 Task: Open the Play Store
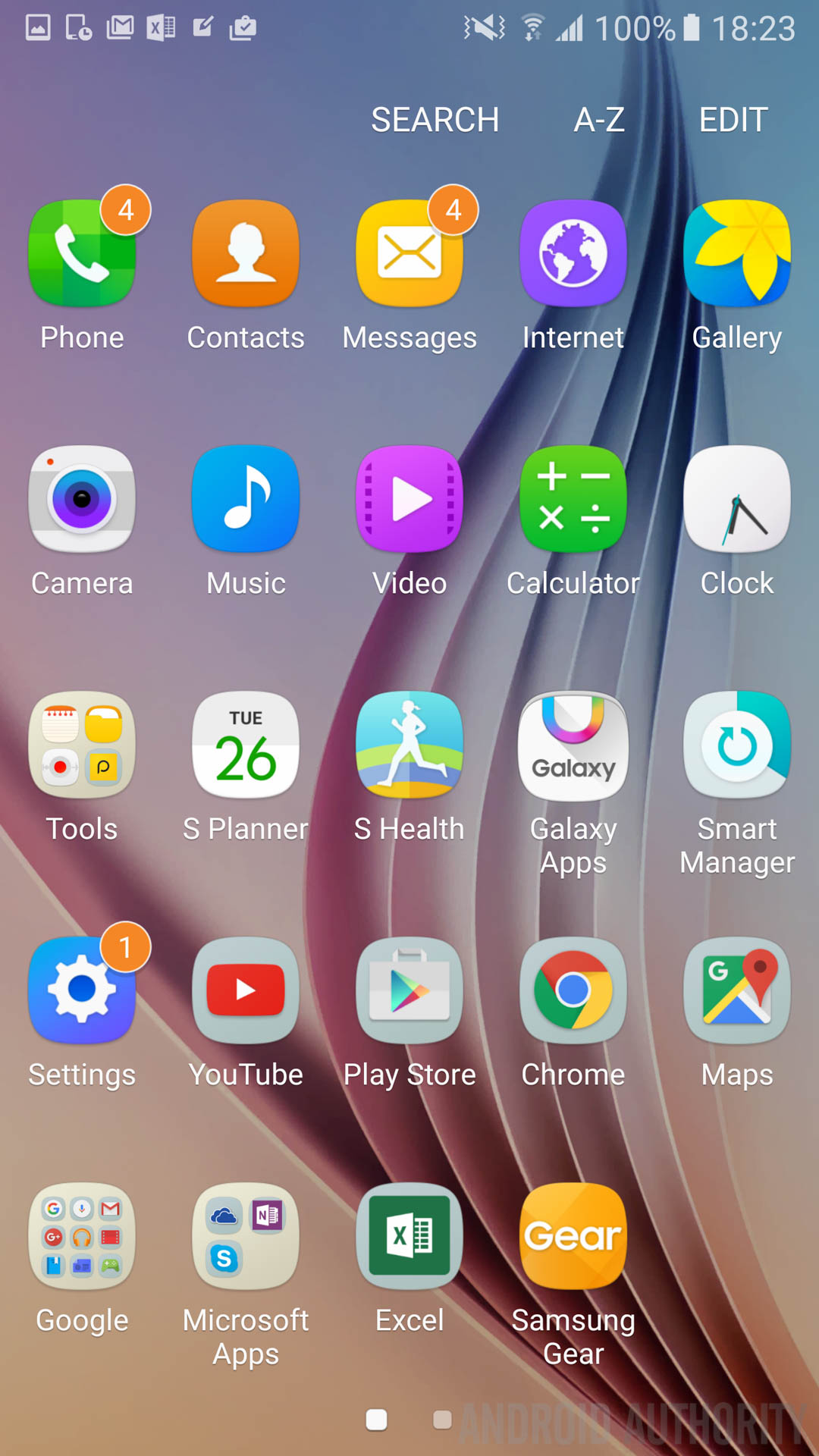coord(409,991)
